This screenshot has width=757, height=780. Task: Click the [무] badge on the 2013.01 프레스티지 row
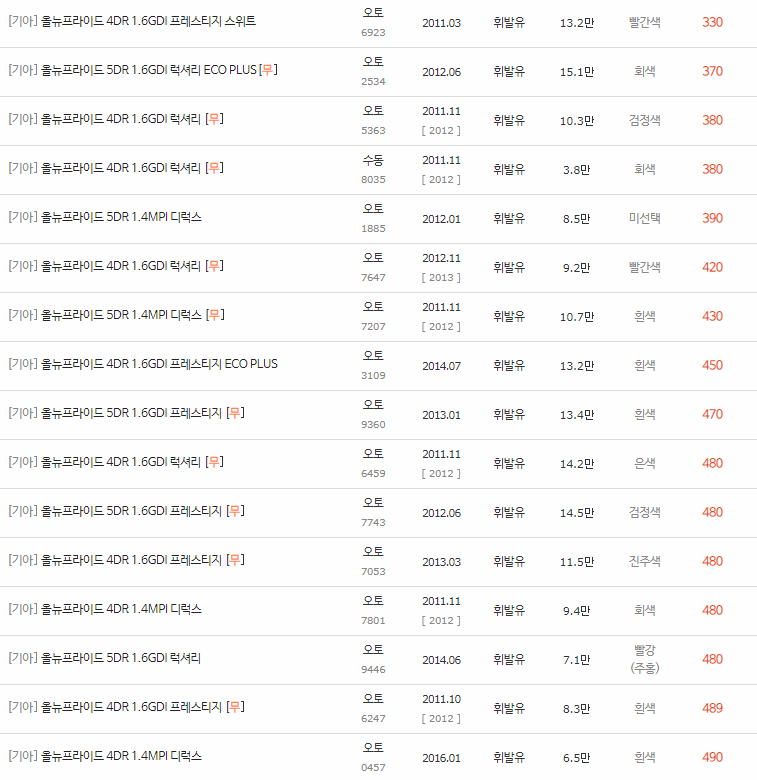click(x=230, y=413)
